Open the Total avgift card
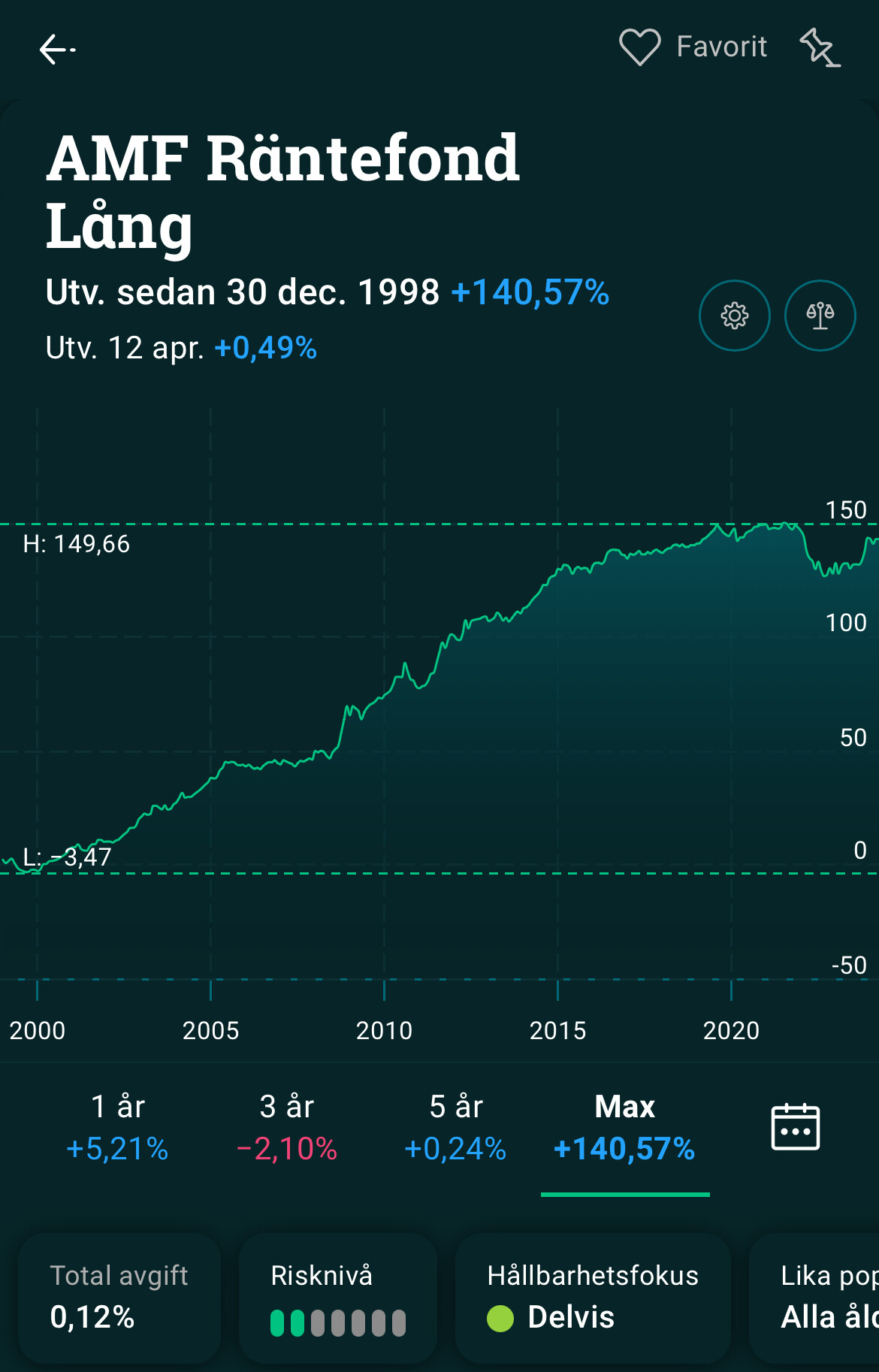The height and width of the screenshot is (1372, 879). pyautogui.click(x=119, y=1298)
